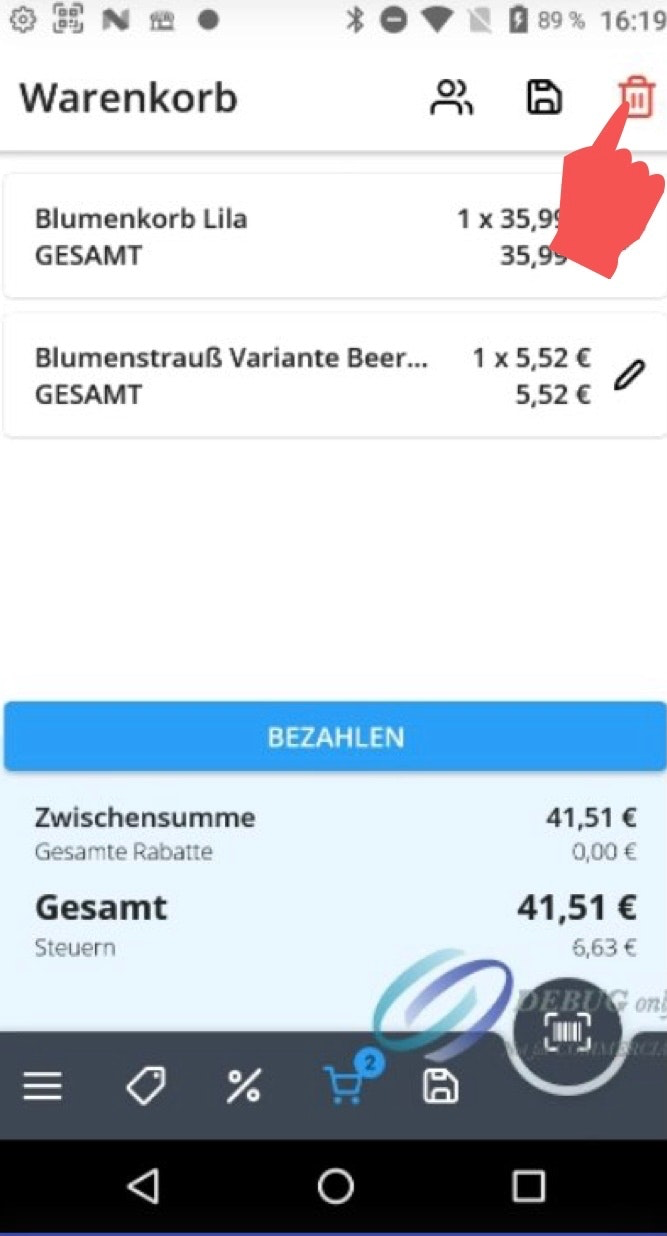The height and width of the screenshot is (1236, 667).
Task: Open saved carts from the bottom bar
Action: click(441, 1087)
